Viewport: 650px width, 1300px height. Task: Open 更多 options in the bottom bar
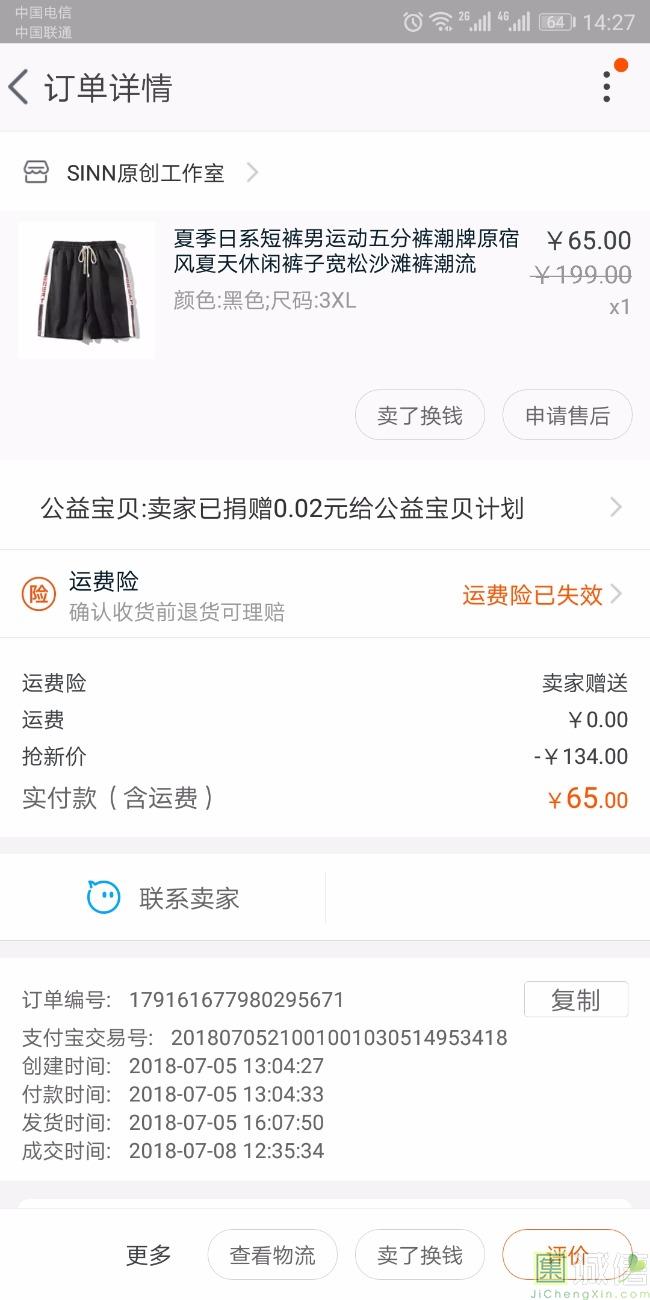(149, 1255)
